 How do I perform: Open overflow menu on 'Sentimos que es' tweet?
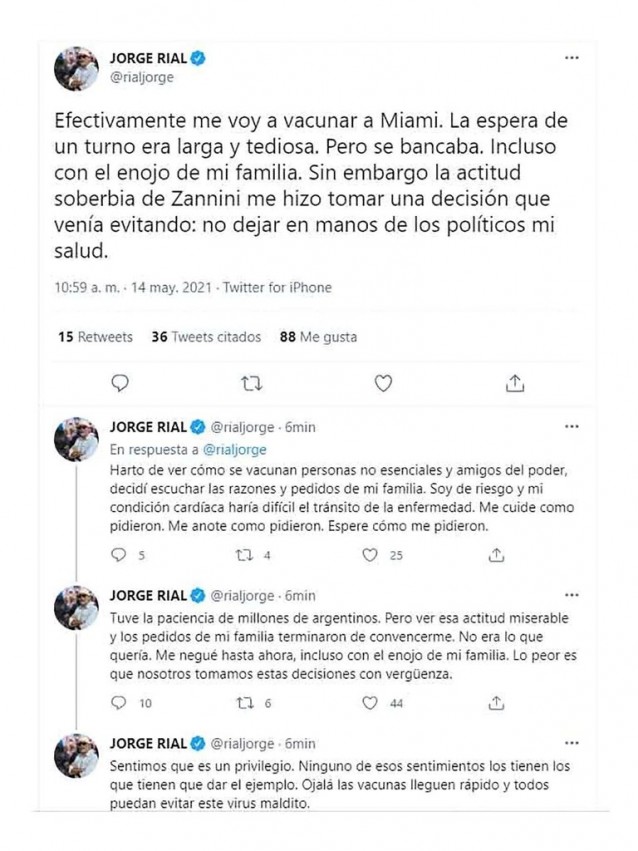coord(571,743)
